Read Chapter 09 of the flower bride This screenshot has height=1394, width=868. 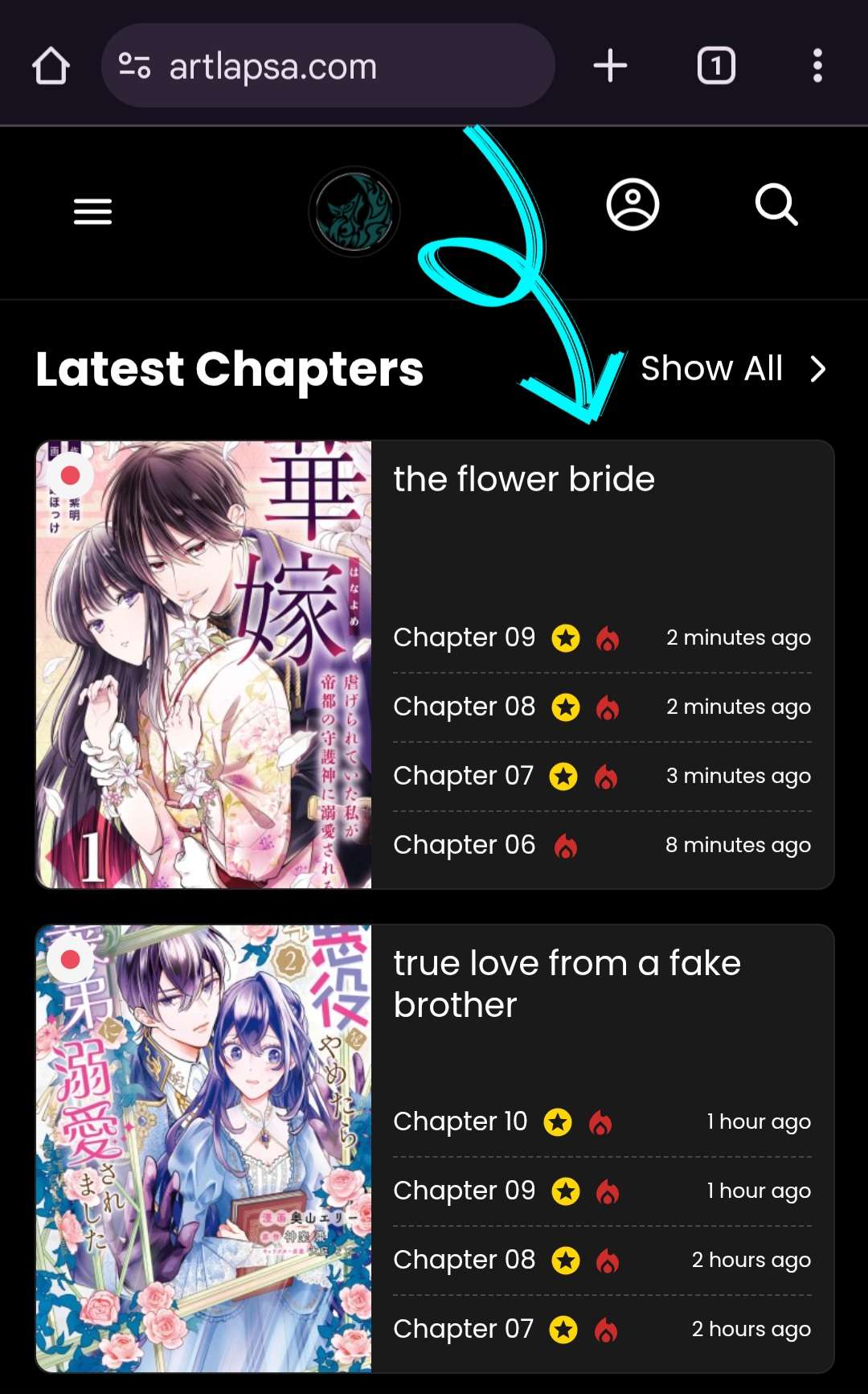click(x=464, y=638)
